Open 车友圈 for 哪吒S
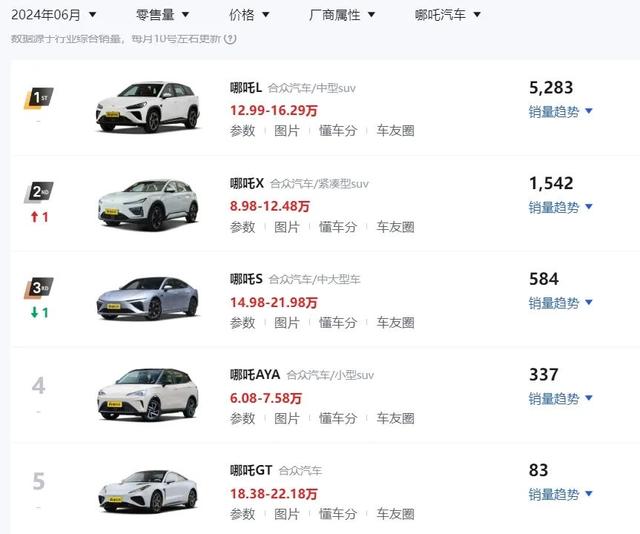 point(395,322)
